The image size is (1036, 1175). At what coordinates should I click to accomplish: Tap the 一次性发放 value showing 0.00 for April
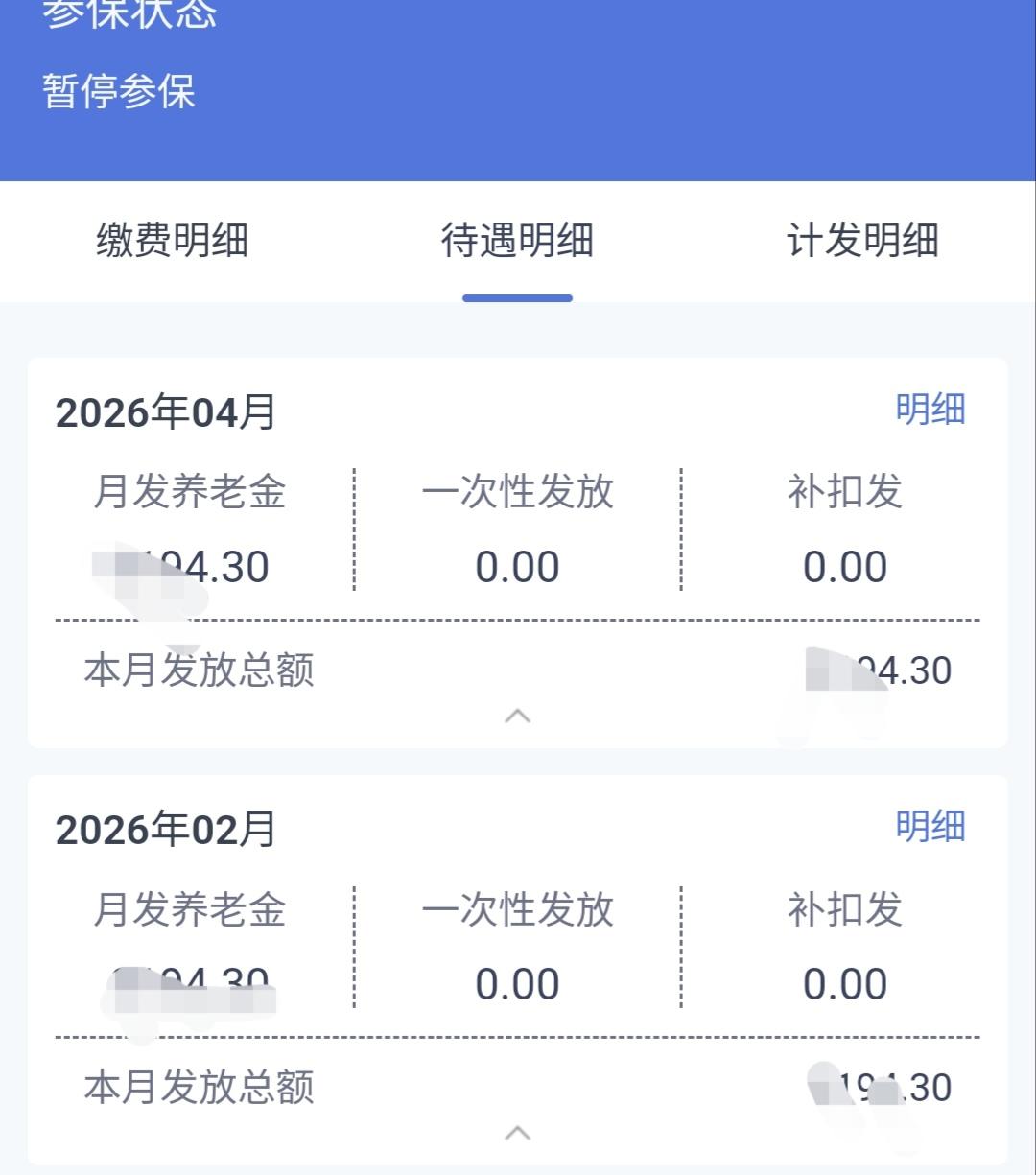point(518,566)
